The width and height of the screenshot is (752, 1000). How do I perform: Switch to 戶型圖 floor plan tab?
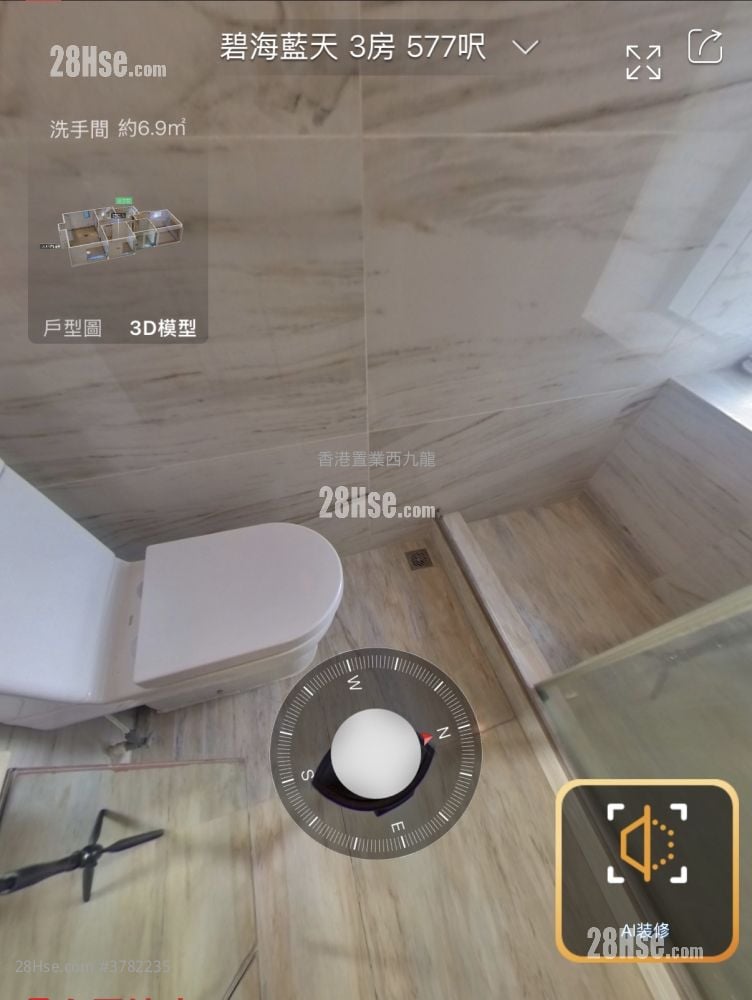tap(72, 329)
